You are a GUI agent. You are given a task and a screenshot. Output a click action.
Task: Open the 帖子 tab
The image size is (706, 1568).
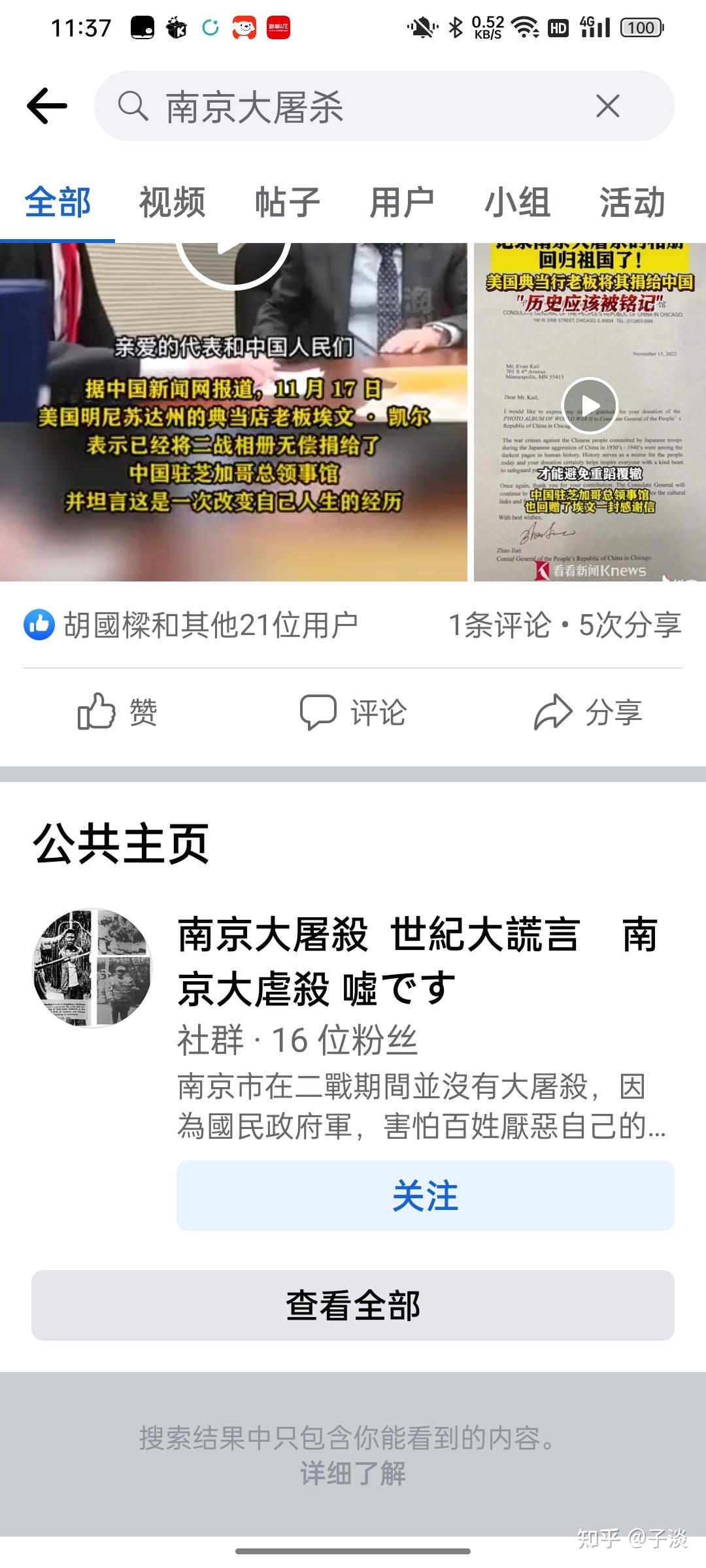[x=288, y=202]
